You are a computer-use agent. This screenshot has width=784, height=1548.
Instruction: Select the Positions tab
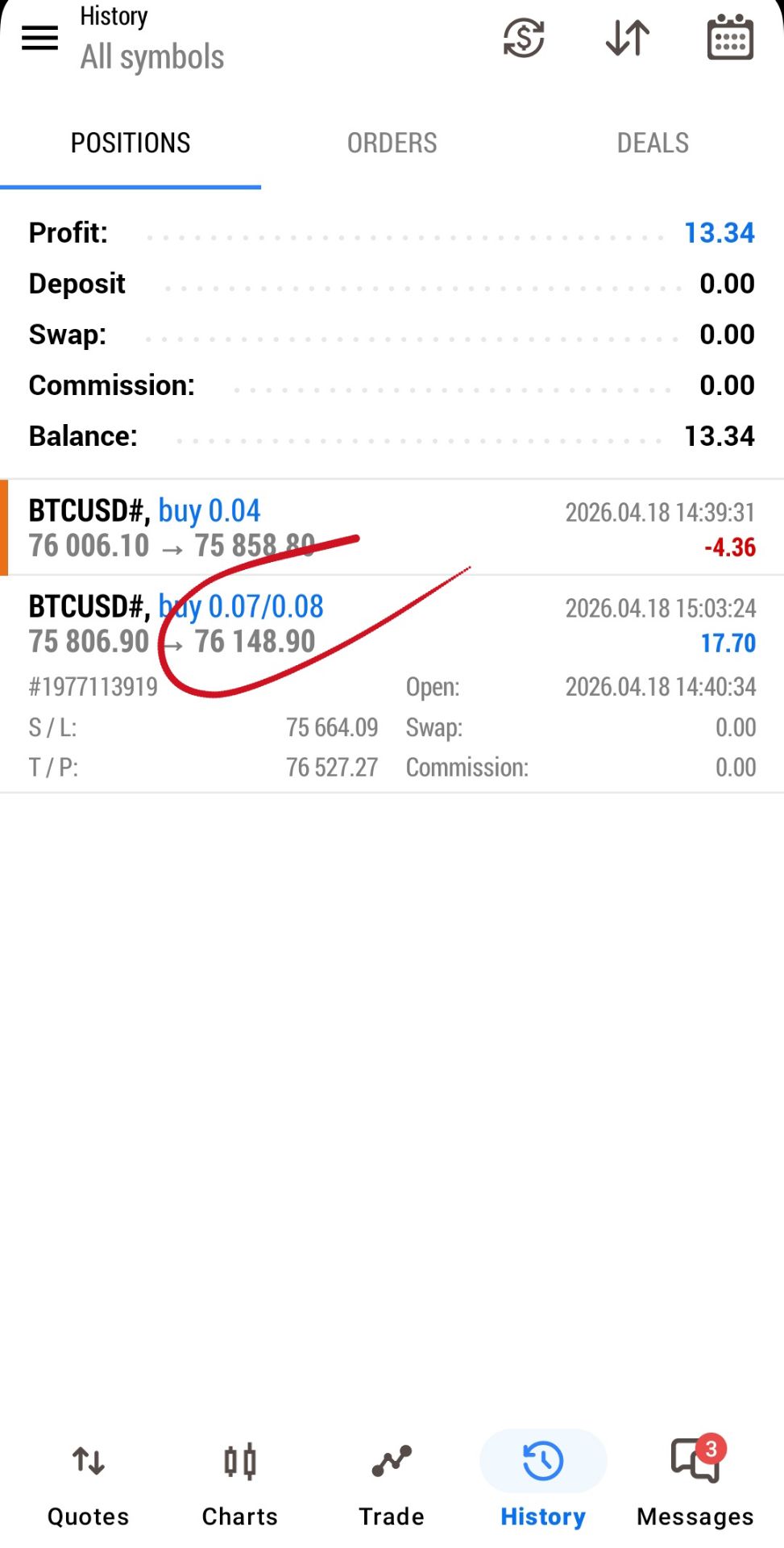[x=131, y=144]
